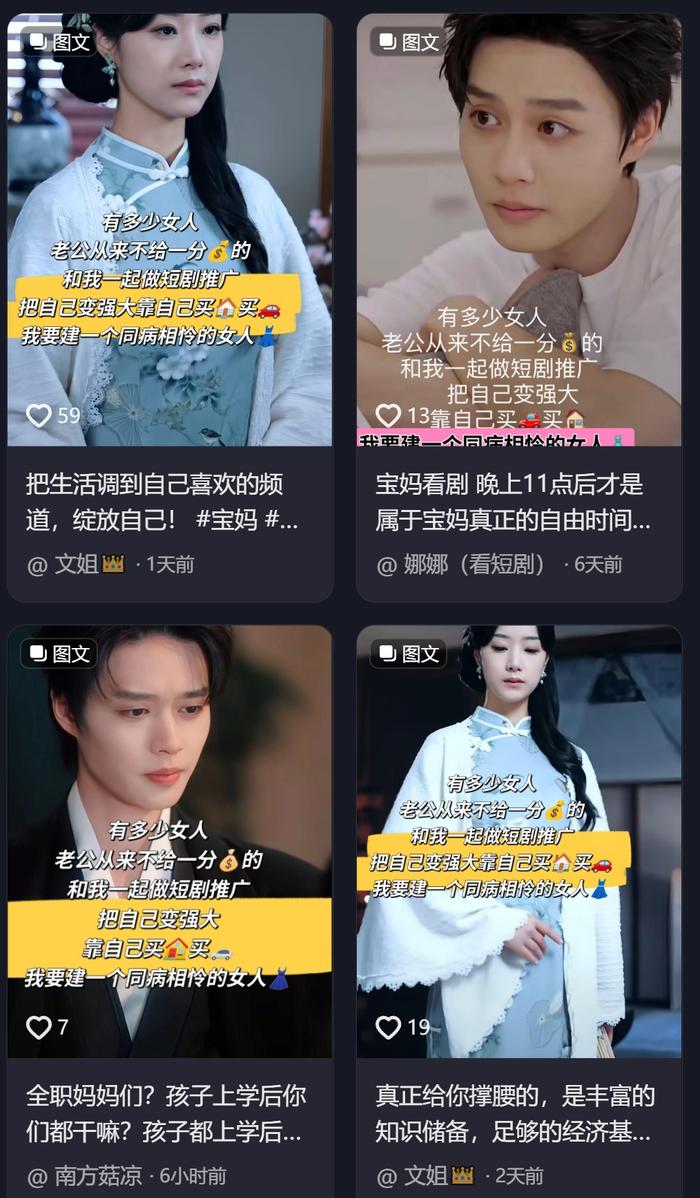Open author 文姐 under the 2天前 post
This screenshot has width=700, height=1198.
[x=427, y=1176]
